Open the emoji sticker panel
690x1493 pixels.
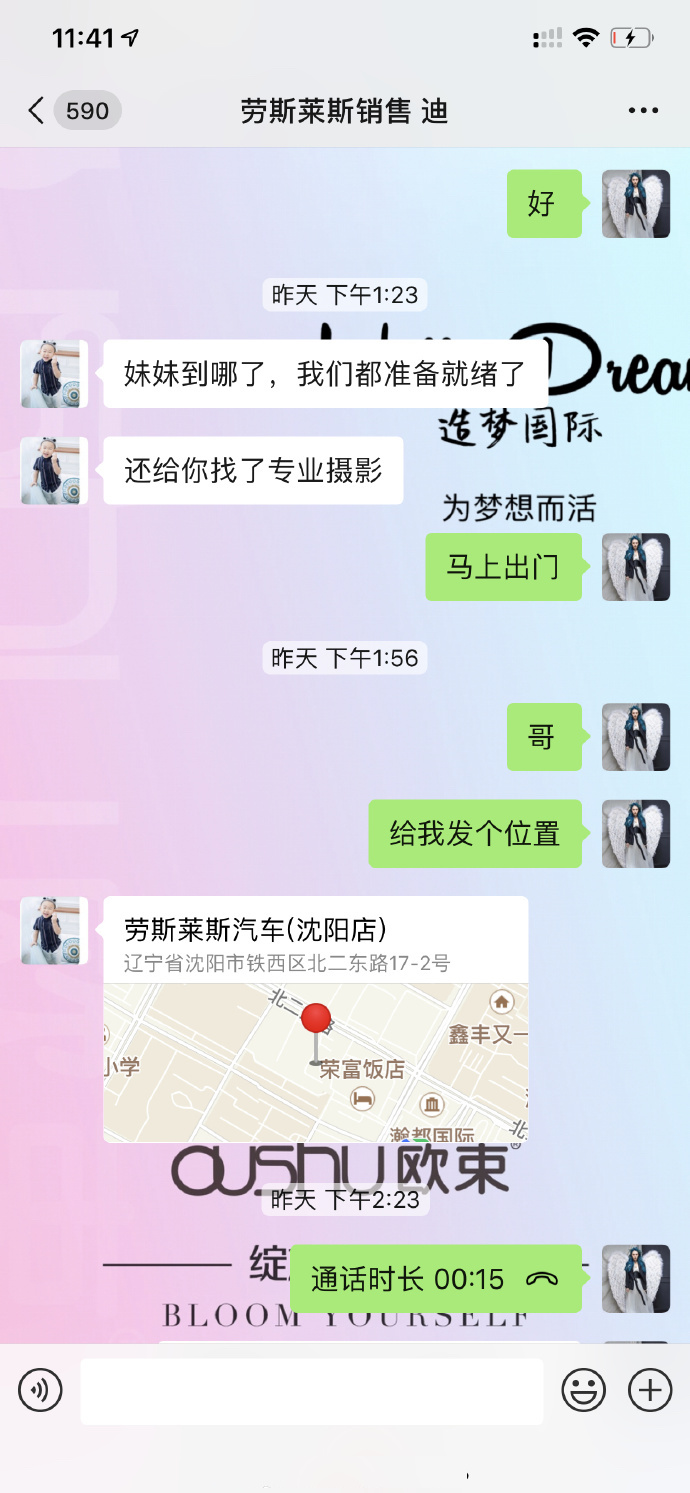584,1390
